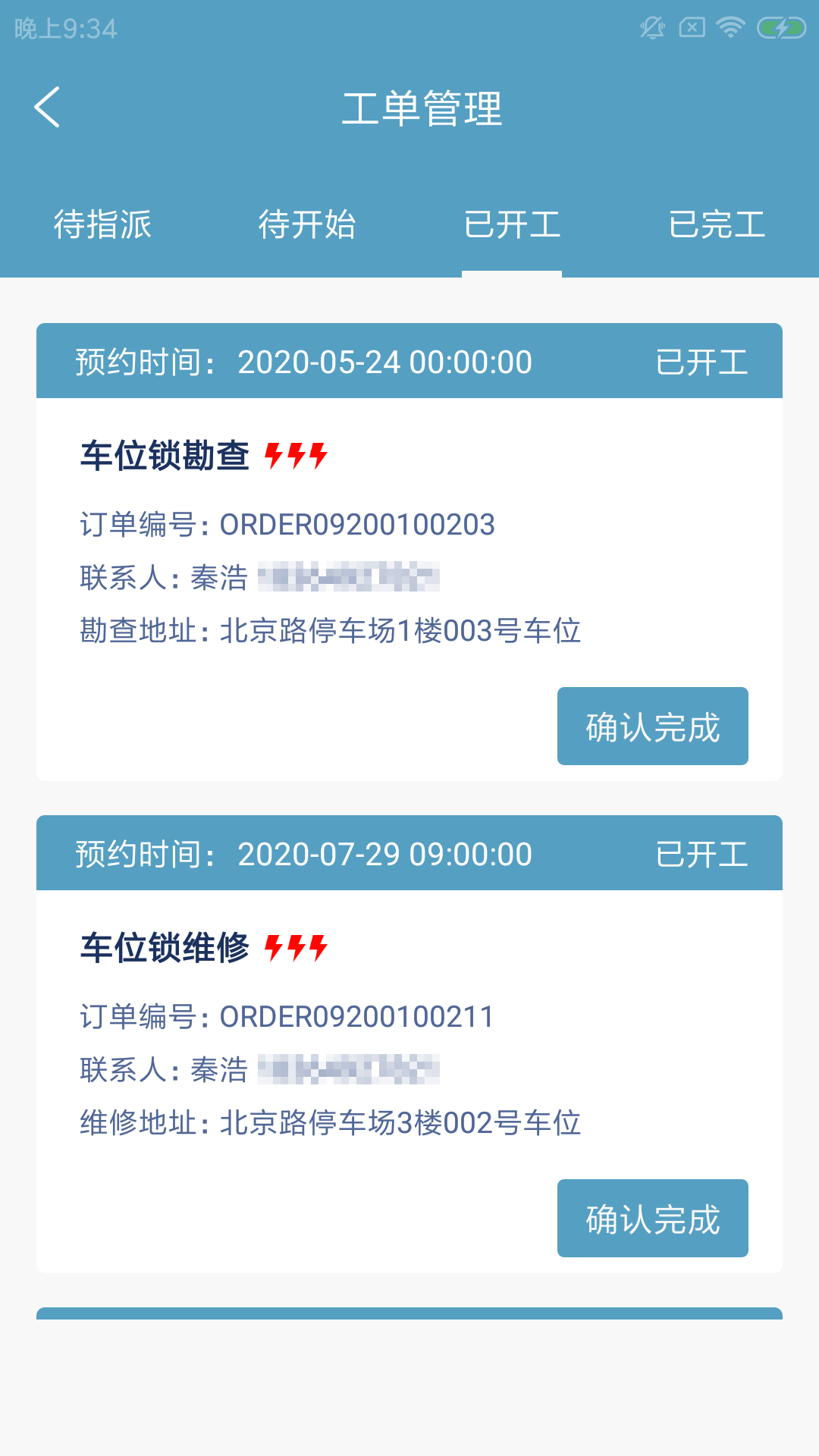Select the 已开工 tab

pos(512,224)
